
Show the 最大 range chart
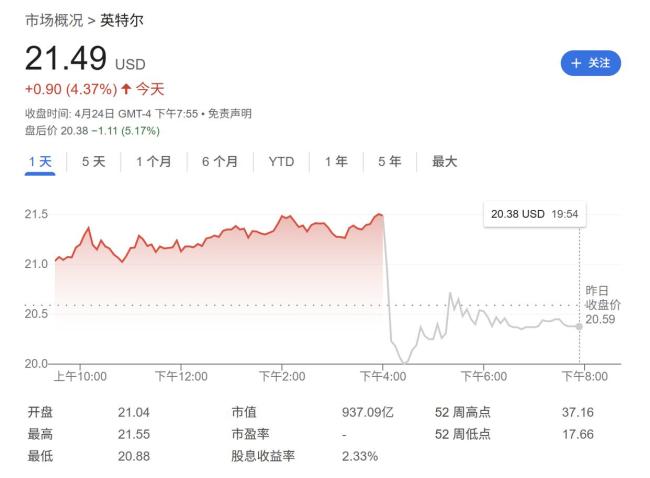(444, 162)
